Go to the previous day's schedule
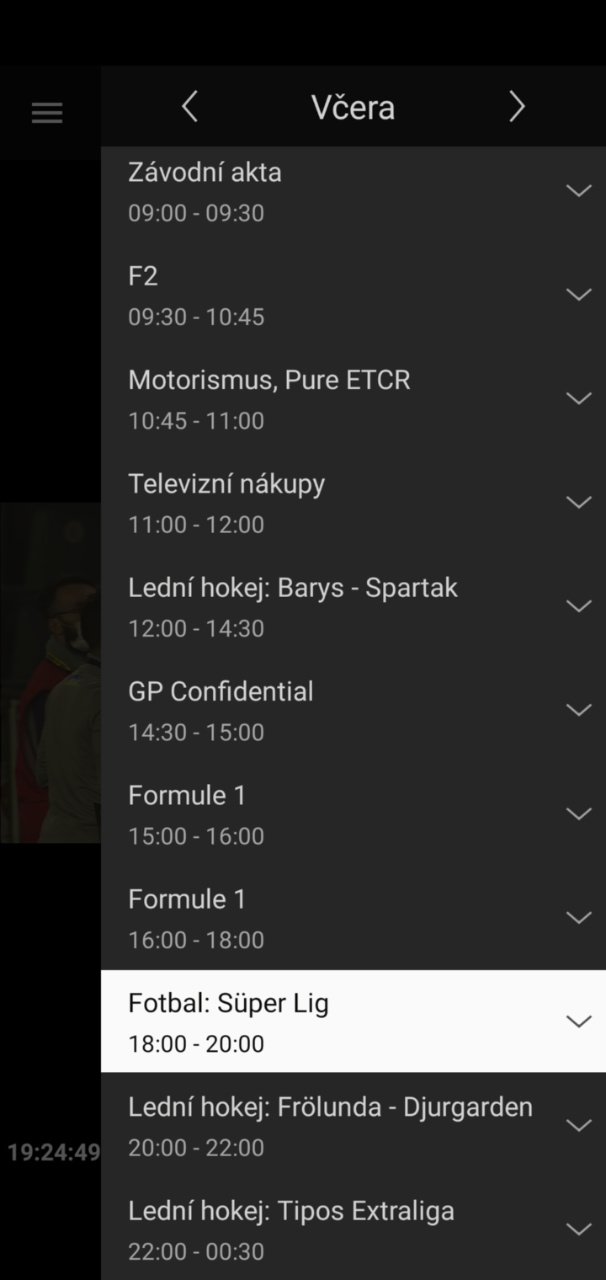 (190, 107)
